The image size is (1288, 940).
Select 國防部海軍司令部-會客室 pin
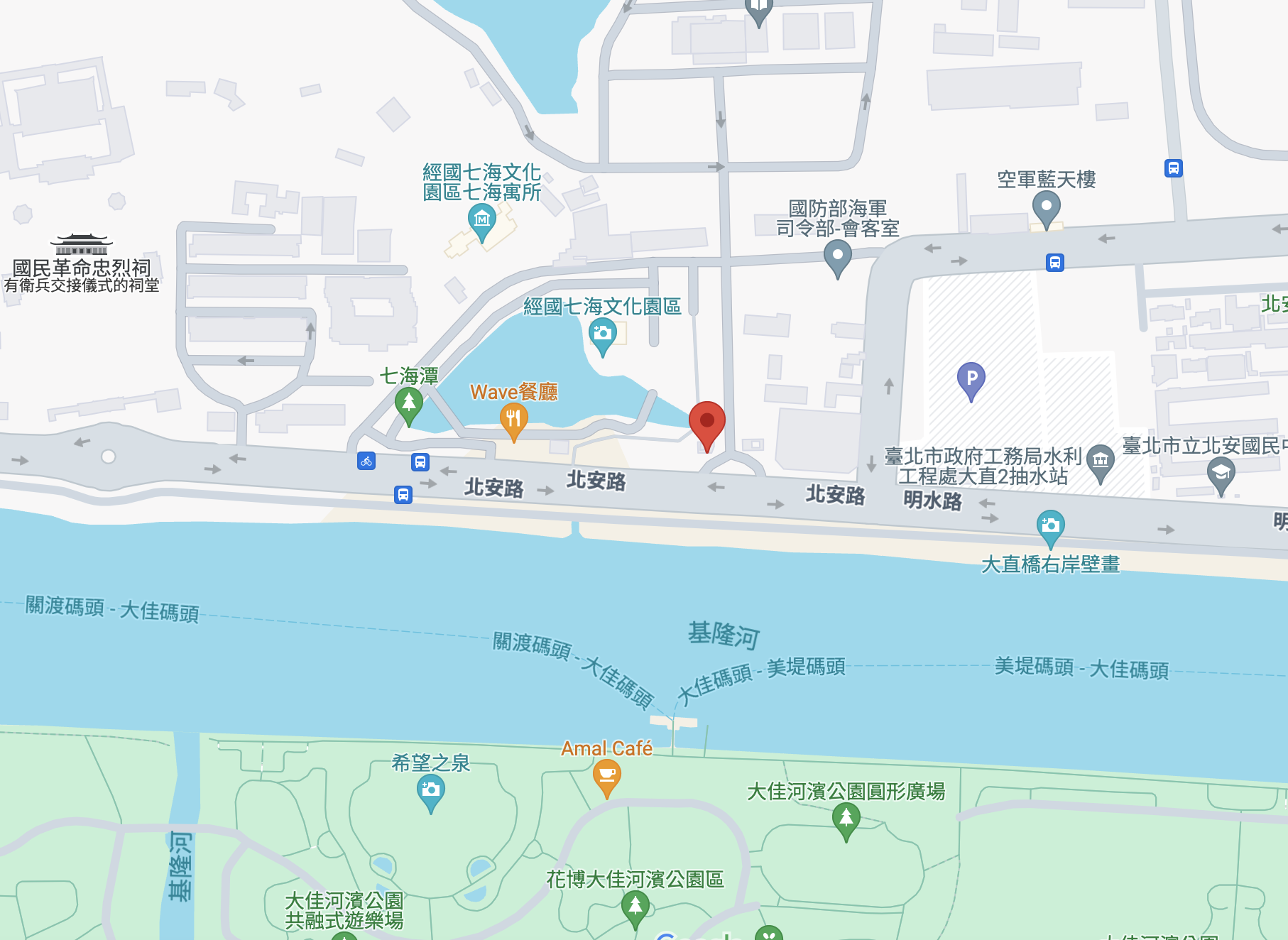point(838,256)
